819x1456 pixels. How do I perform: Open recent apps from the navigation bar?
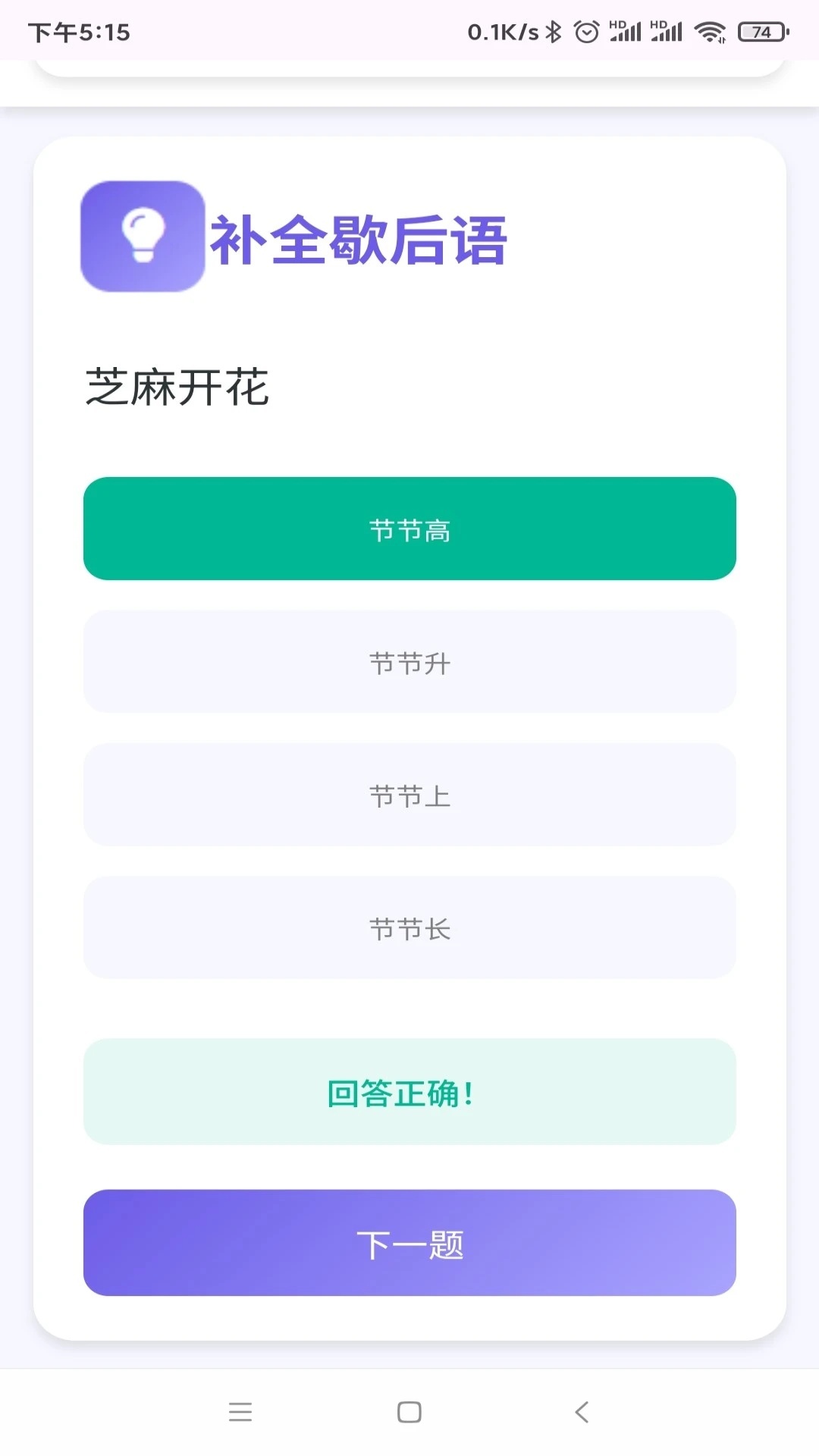[x=240, y=1412]
